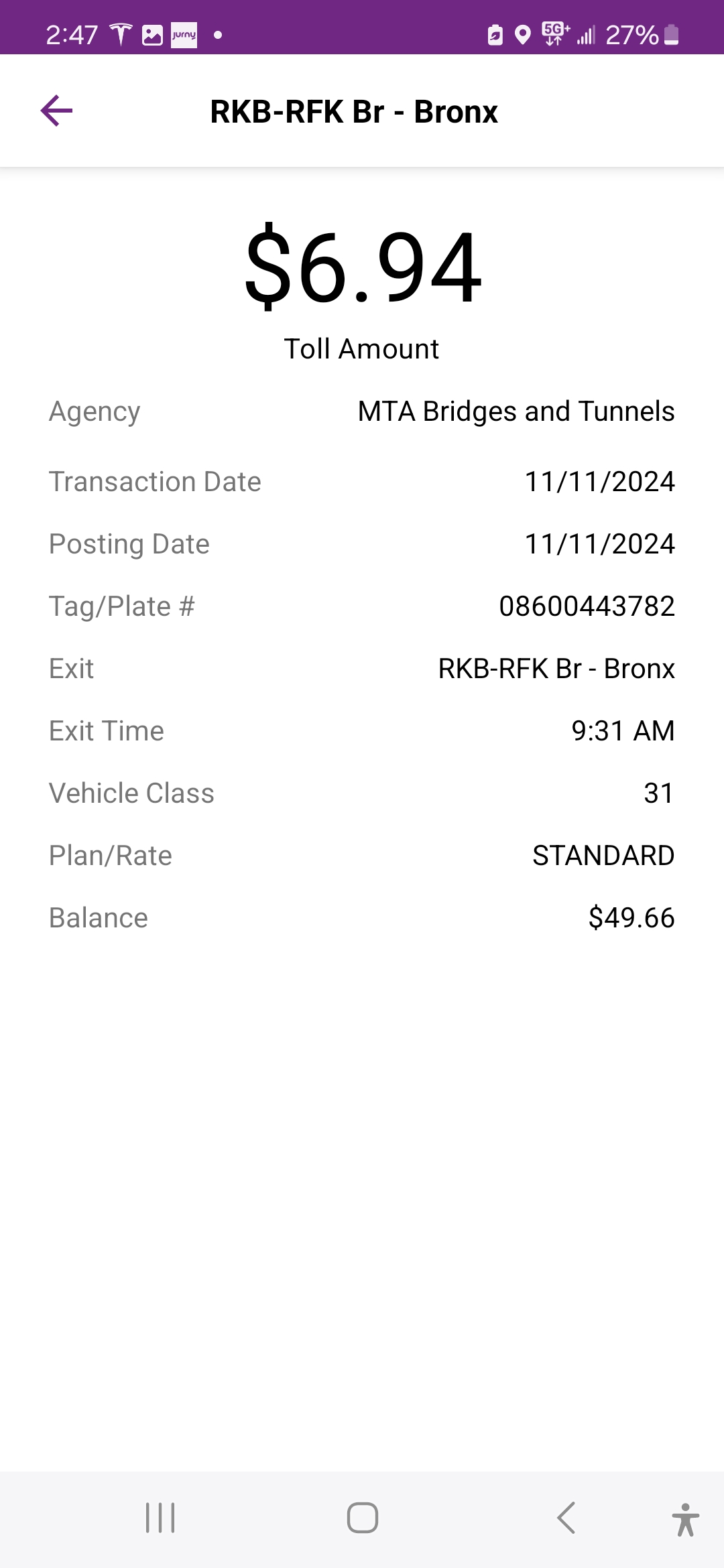Tap the system back chevron
This screenshot has height=1568, width=724.
point(566,1518)
